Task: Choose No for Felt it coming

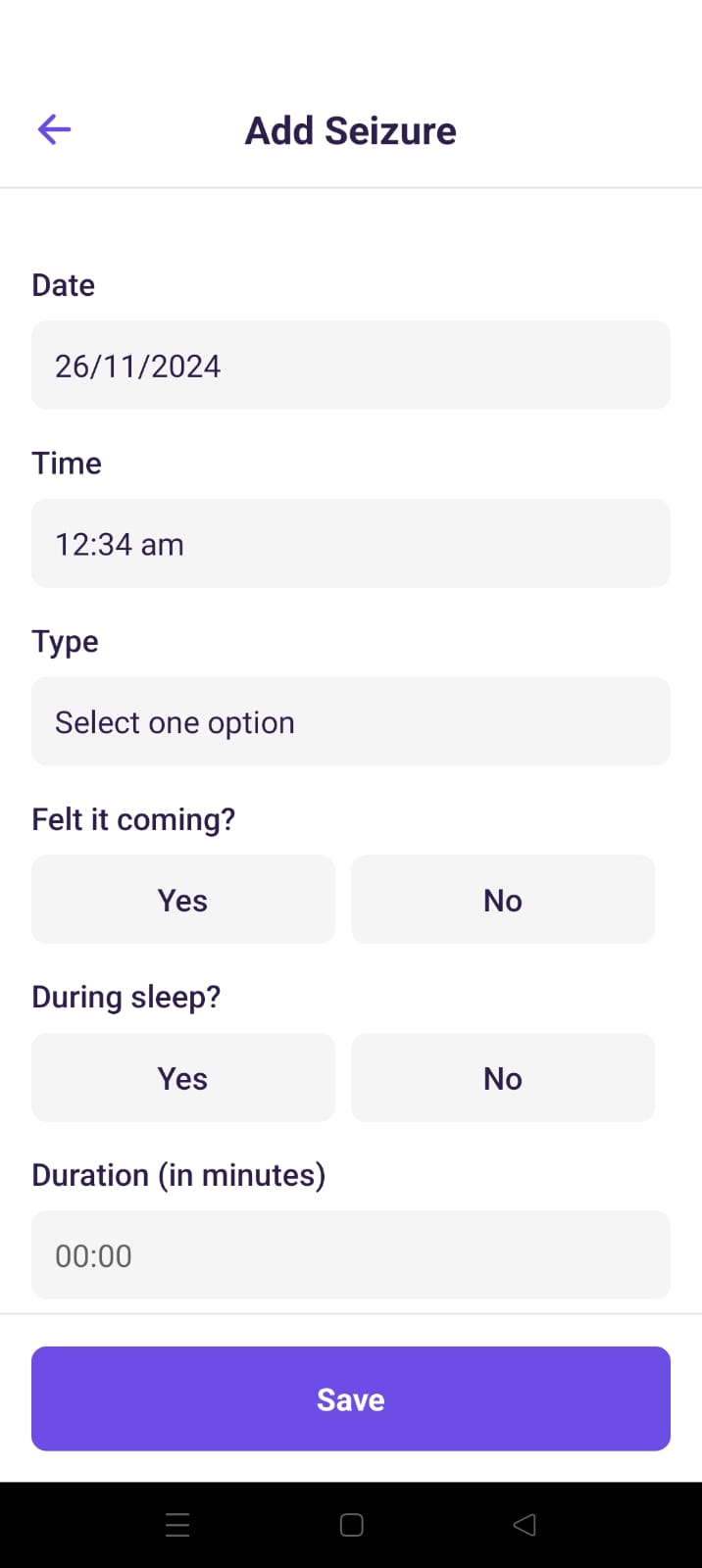Action: pyautogui.click(x=502, y=900)
